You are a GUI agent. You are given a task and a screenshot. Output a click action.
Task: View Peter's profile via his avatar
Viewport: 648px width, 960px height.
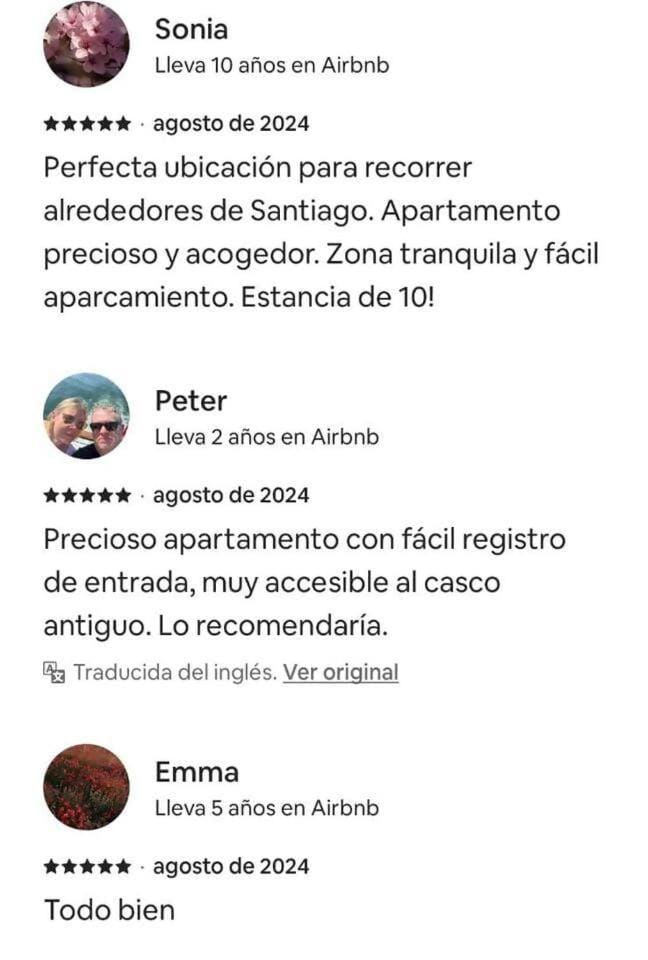[x=86, y=416]
